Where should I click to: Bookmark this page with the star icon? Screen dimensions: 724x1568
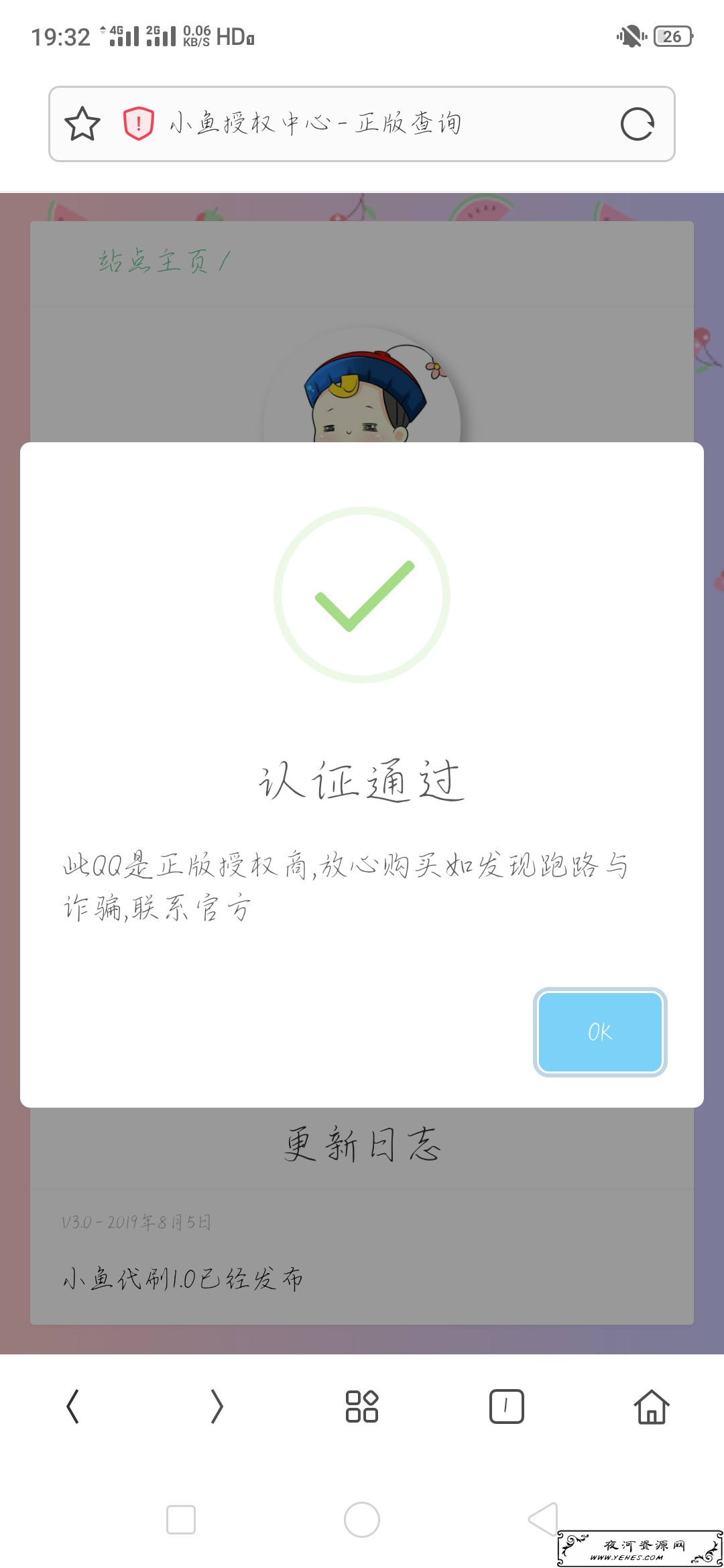pos(82,124)
